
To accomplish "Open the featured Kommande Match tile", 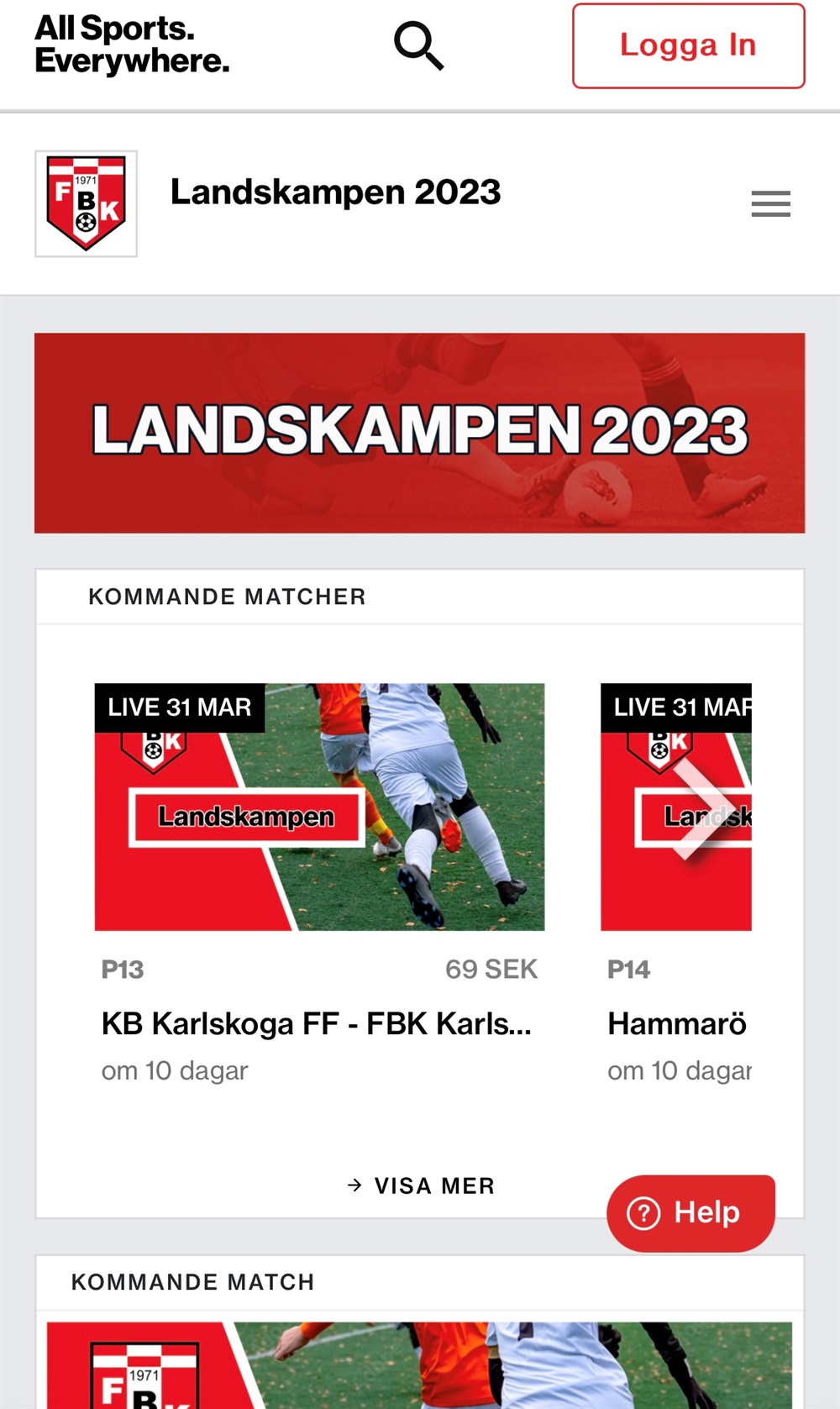I will click(419, 1364).
